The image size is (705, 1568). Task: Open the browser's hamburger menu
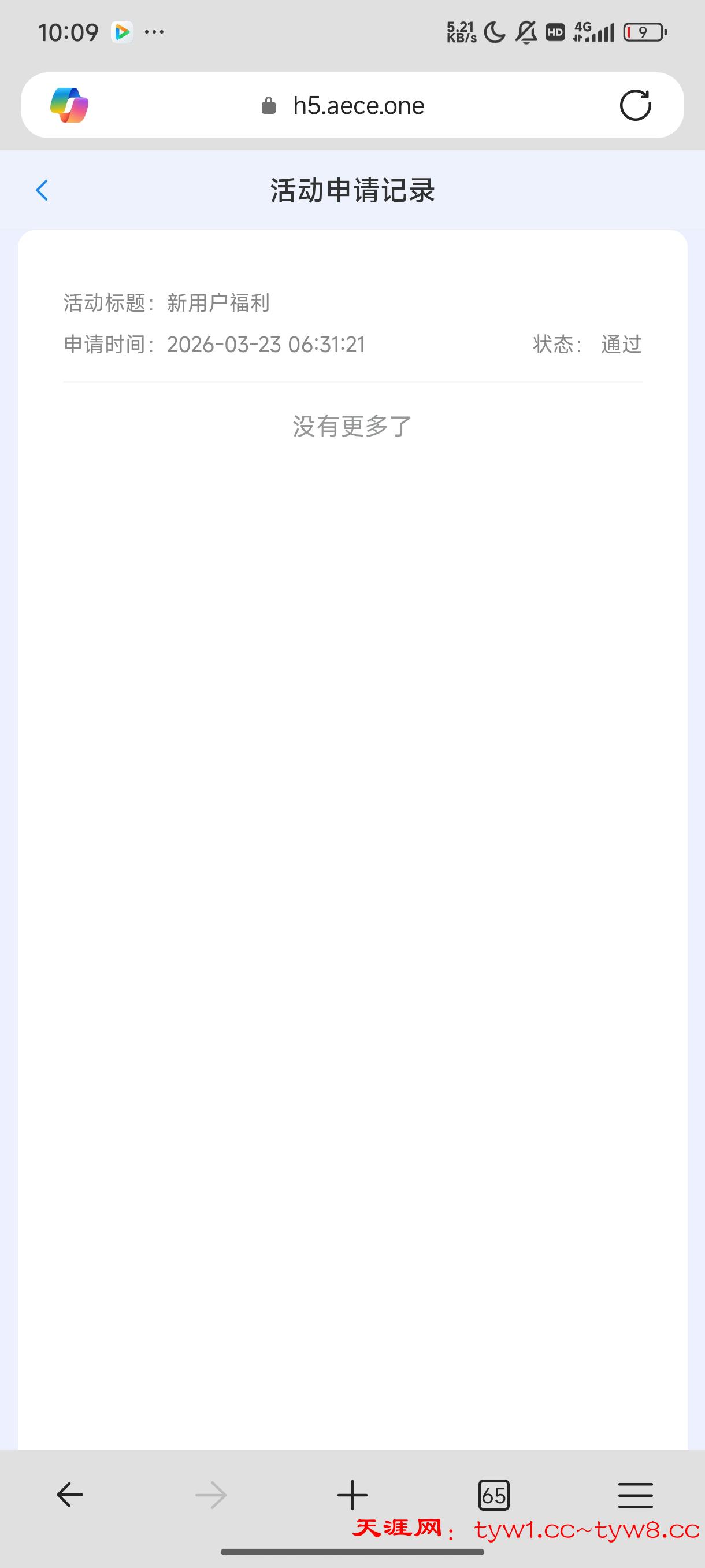(635, 1495)
